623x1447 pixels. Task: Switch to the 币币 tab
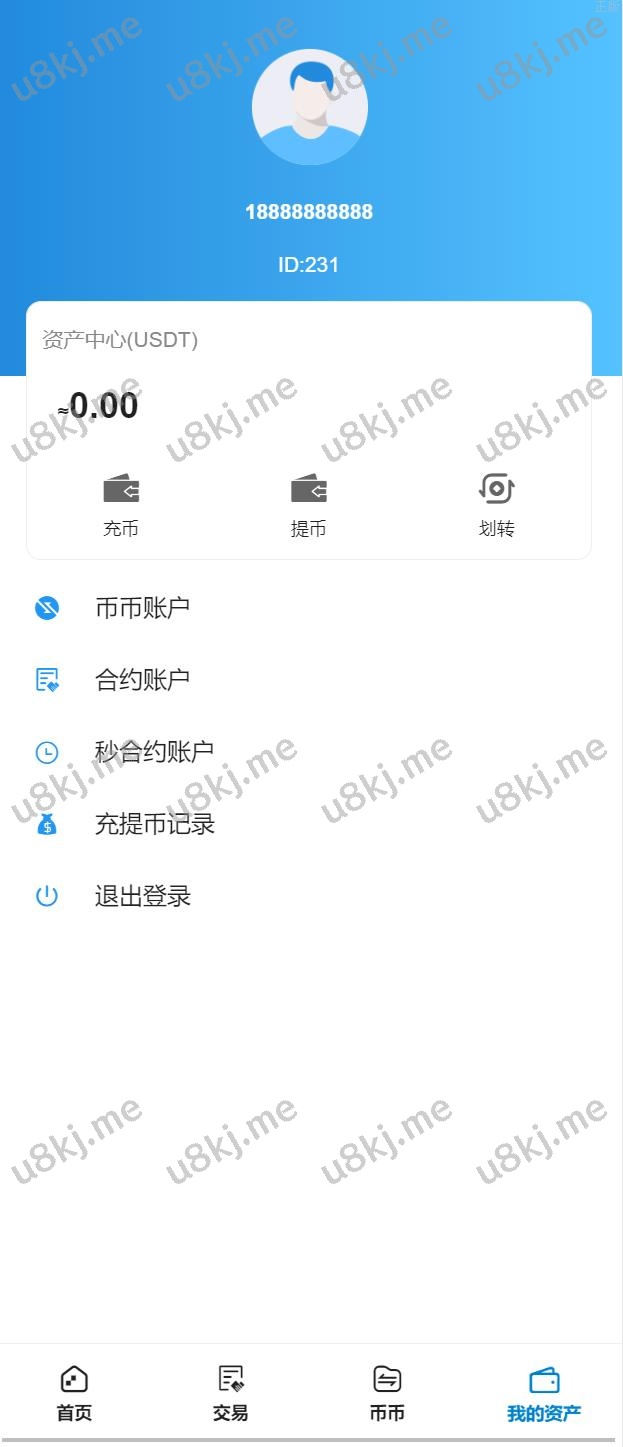(387, 1393)
